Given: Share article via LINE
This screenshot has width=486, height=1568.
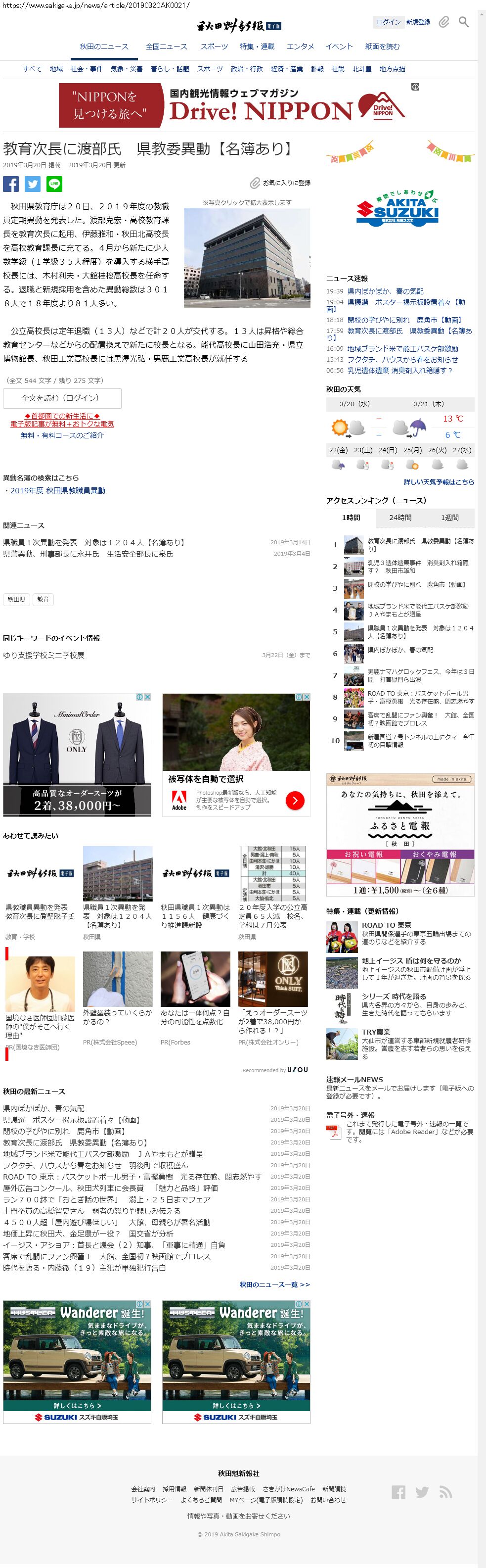Looking at the screenshot, I should (x=54, y=184).
